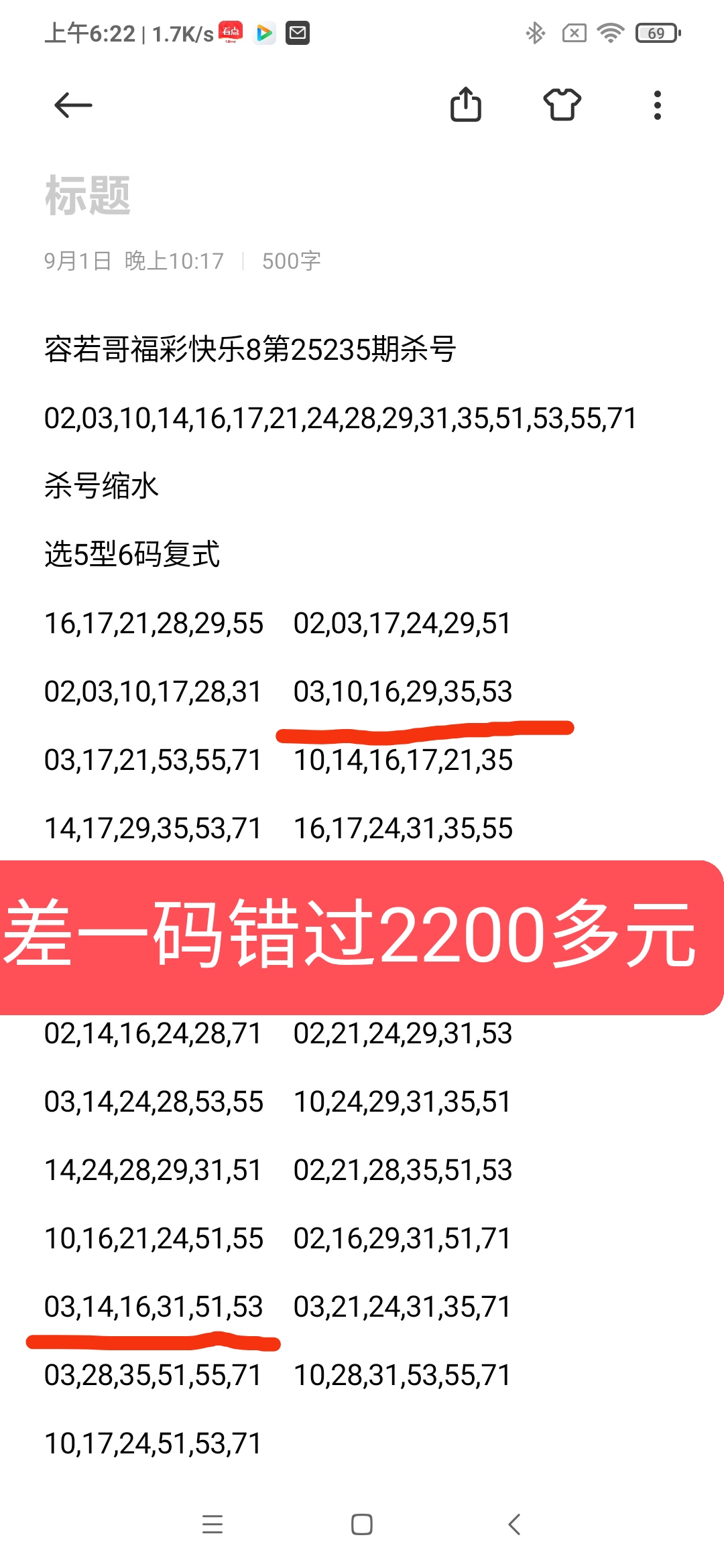724x1568 pixels.
Task: Open the three-dot overflow menu
Action: pos(658,105)
